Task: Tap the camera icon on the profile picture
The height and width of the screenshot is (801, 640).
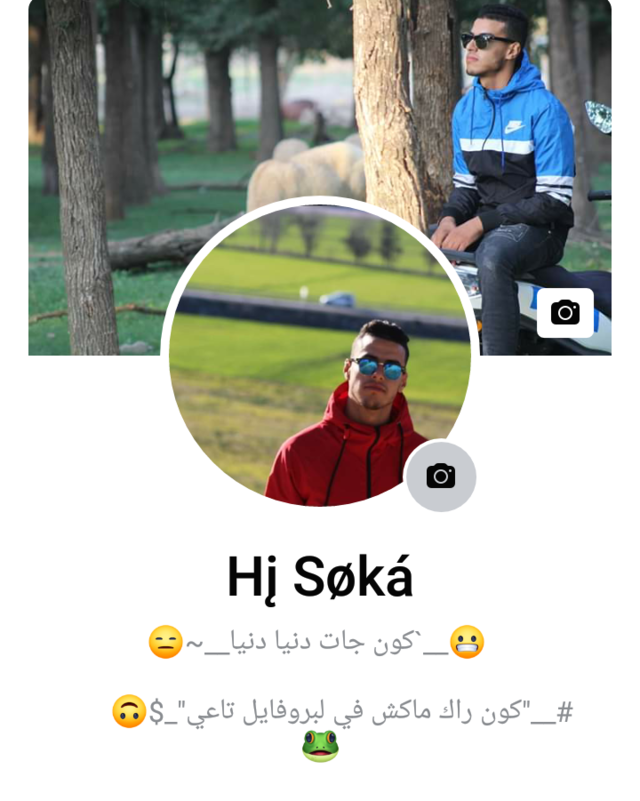Action: click(441, 476)
